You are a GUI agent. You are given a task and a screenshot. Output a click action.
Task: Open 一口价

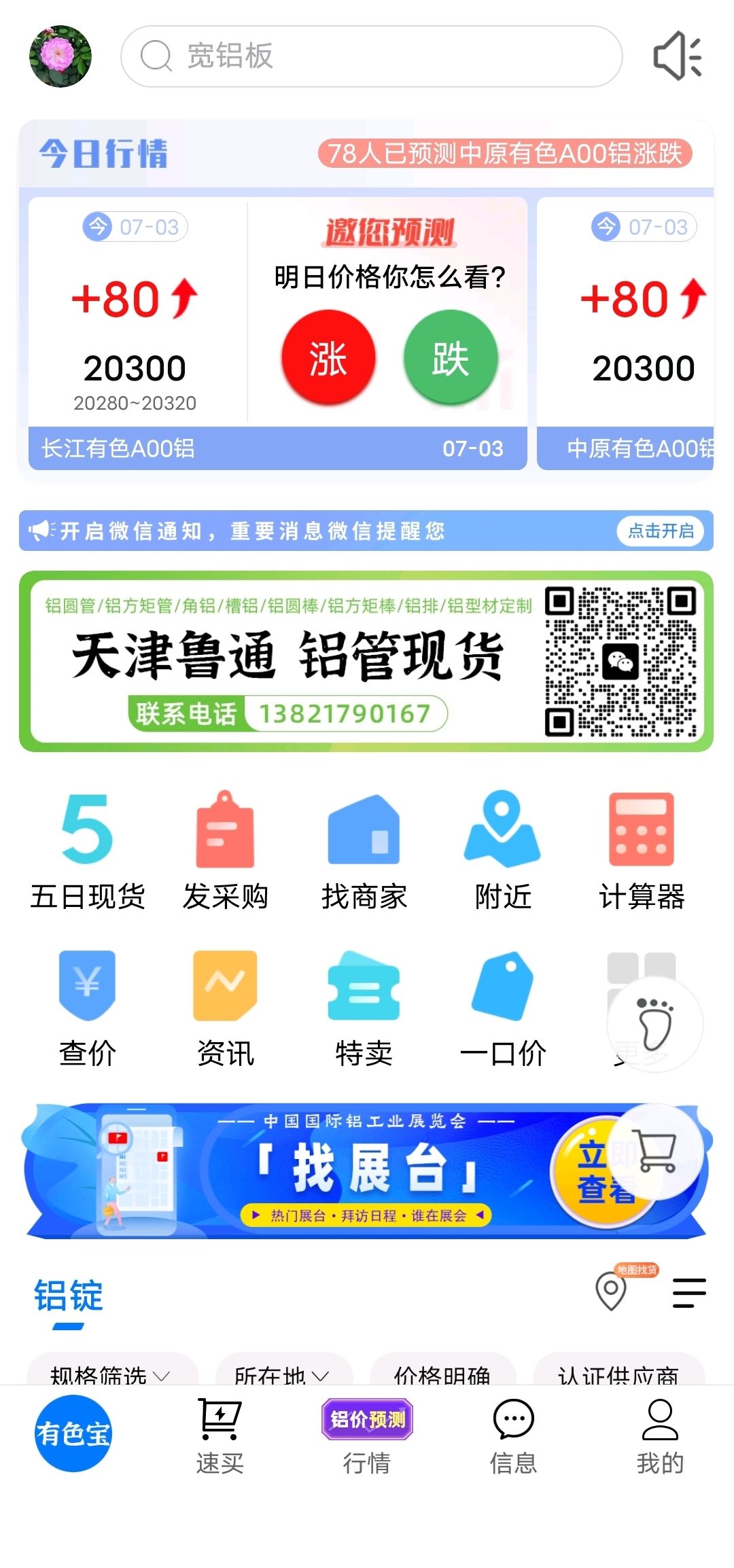(503, 1009)
